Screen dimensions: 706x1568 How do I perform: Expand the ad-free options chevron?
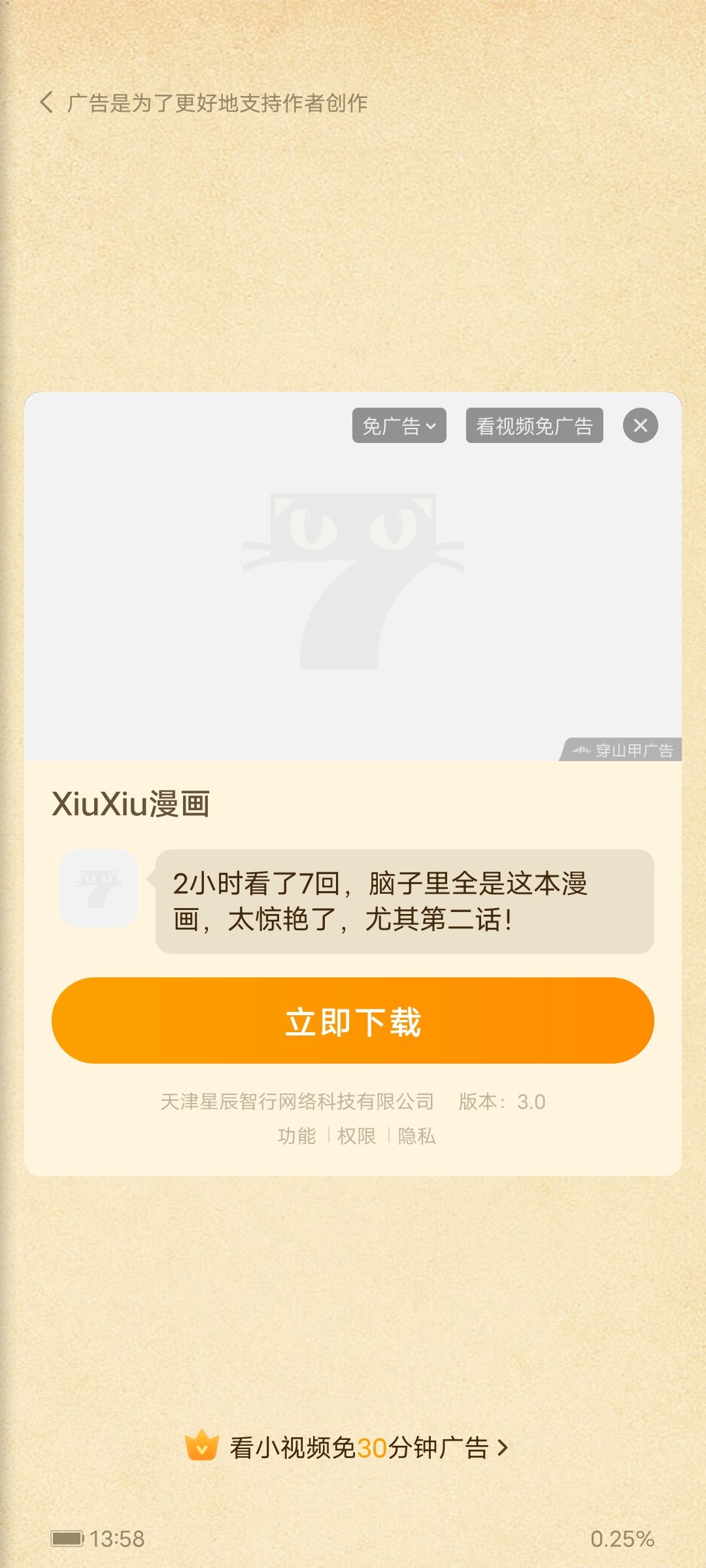(x=431, y=425)
